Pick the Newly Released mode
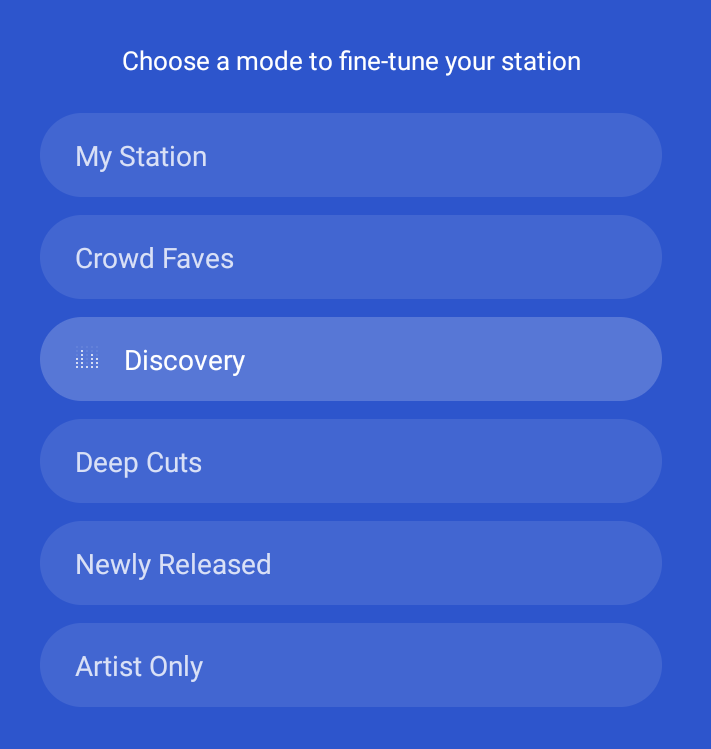The height and width of the screenshot is (749, 711). 350,563
